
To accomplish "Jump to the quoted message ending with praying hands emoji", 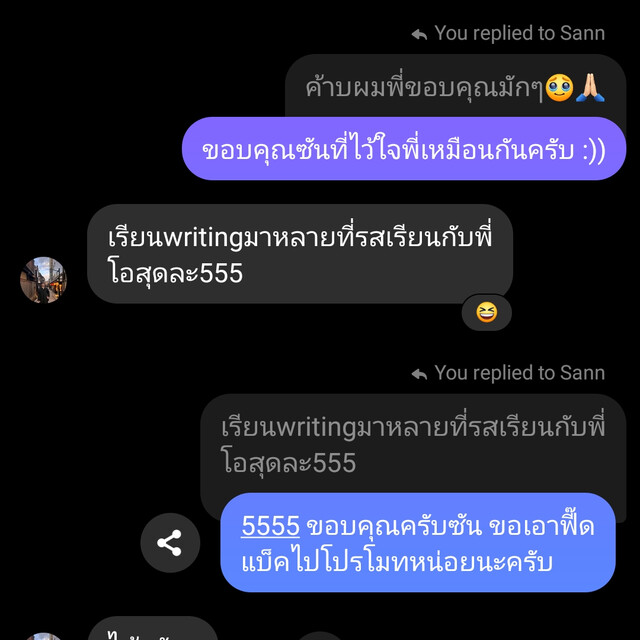I will pyautogui.click(x=455, y=87).
